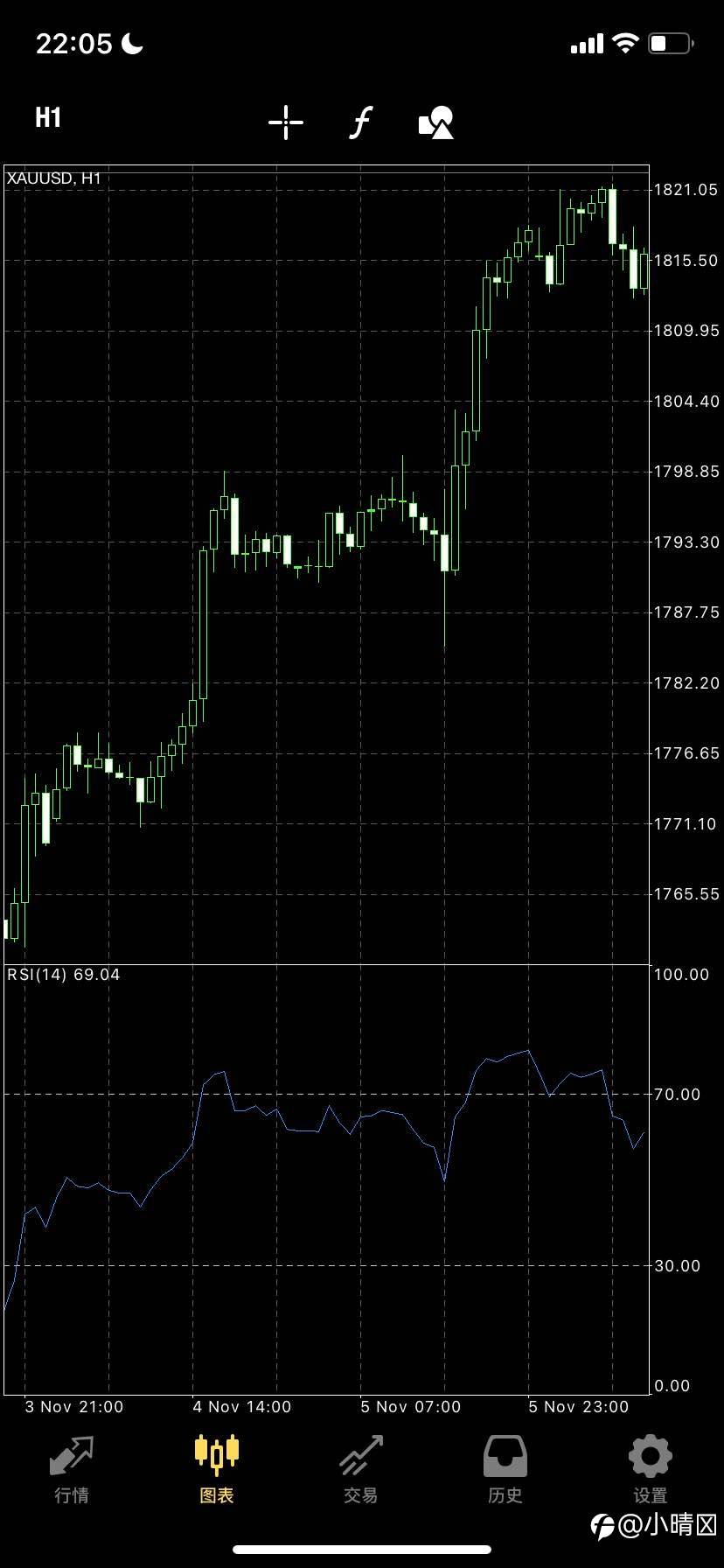Open the 设置 settings tab
724x1568 pixels.
(651, 1470)
